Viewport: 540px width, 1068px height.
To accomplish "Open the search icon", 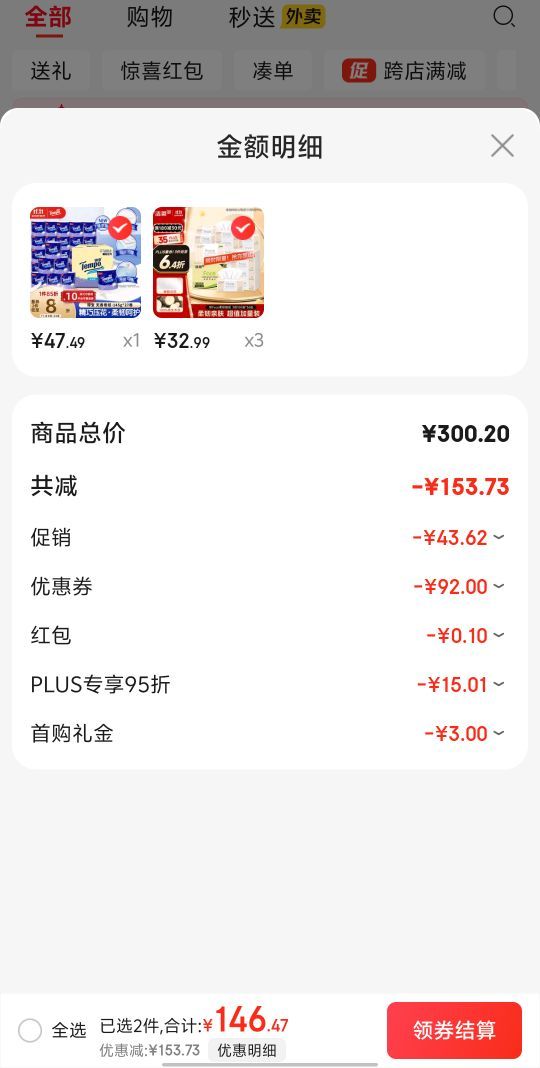I will pos(503,16).
